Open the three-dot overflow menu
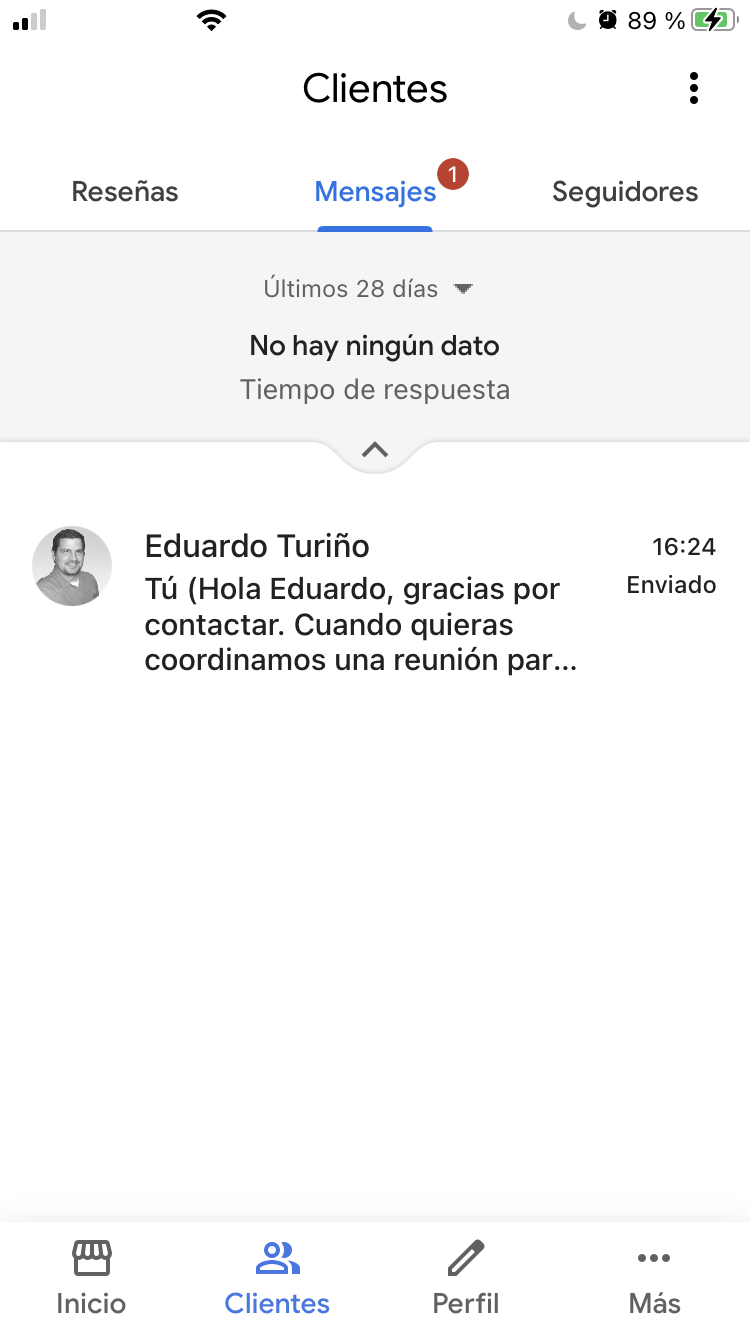 coord(694,89)
